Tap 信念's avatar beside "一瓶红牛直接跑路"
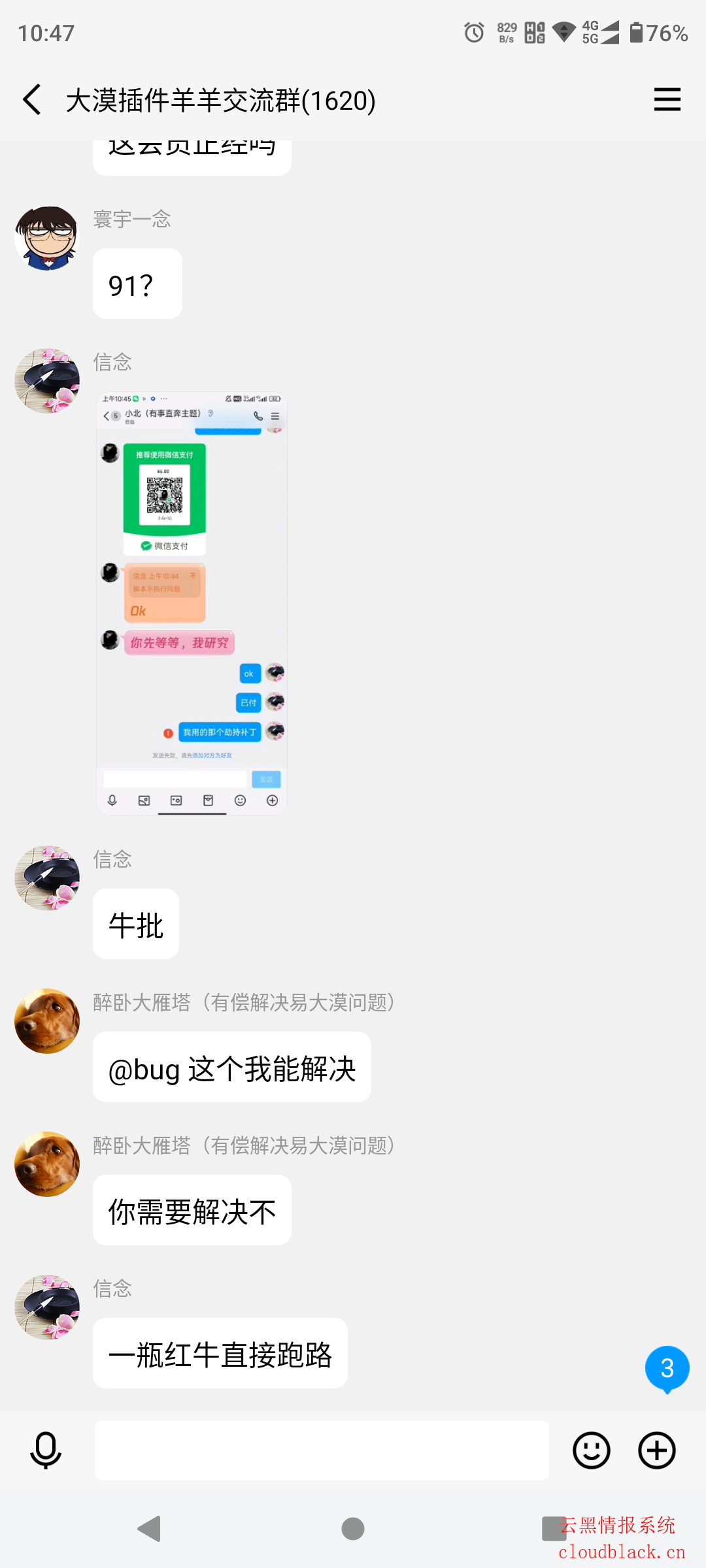 (47, 1307)
